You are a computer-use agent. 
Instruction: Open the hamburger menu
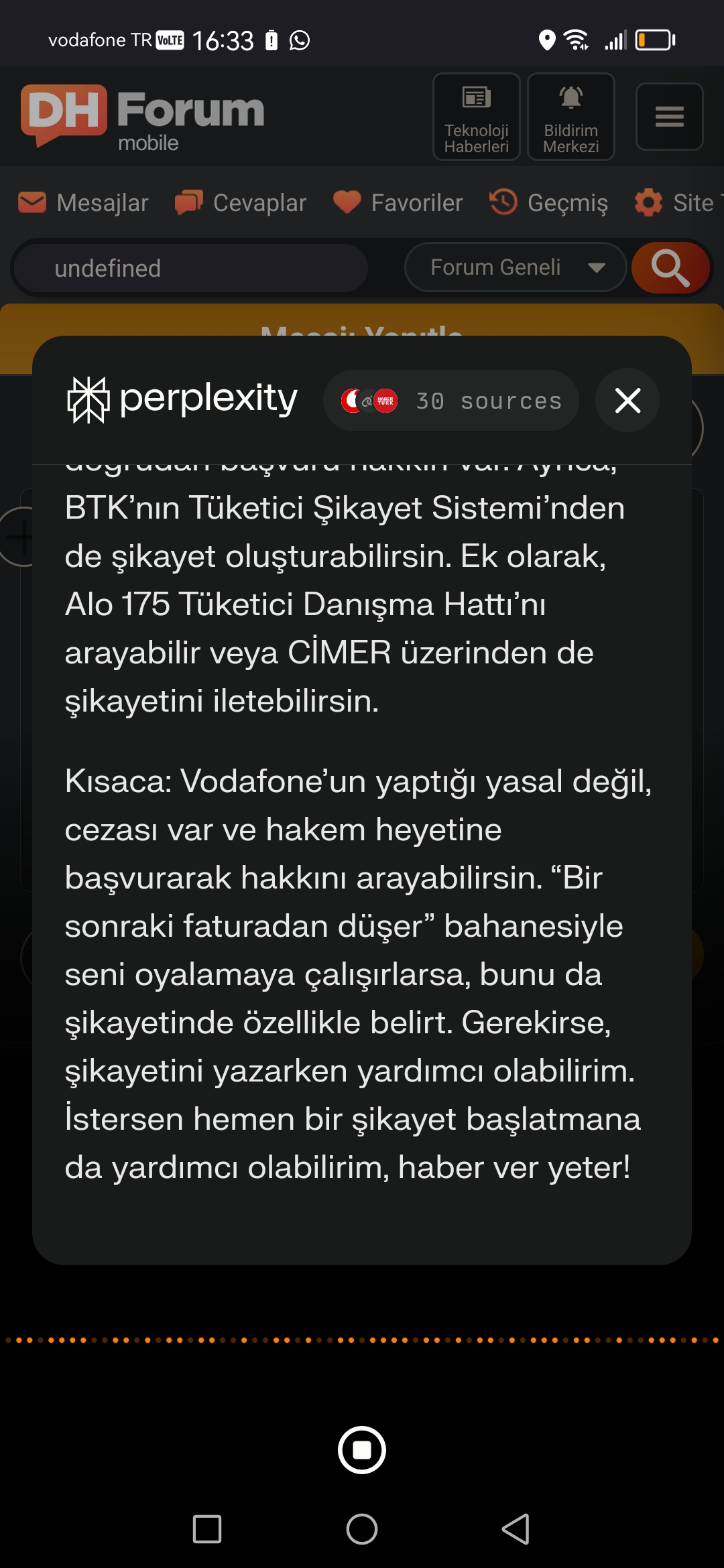tap(669, 117)
